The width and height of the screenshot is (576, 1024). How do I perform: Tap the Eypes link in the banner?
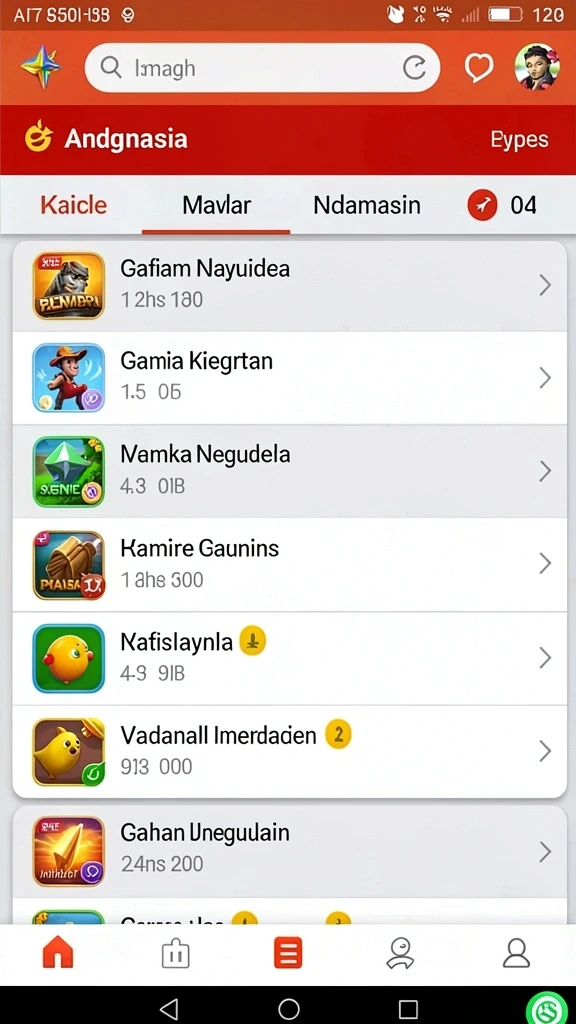(x=519, y=140)
